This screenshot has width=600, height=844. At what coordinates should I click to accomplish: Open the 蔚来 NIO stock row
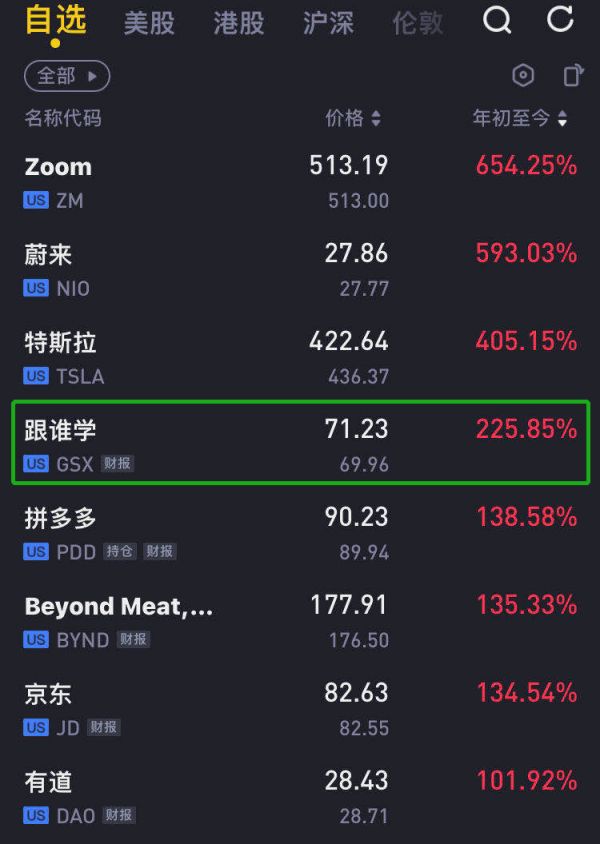[x=300, y=269]
